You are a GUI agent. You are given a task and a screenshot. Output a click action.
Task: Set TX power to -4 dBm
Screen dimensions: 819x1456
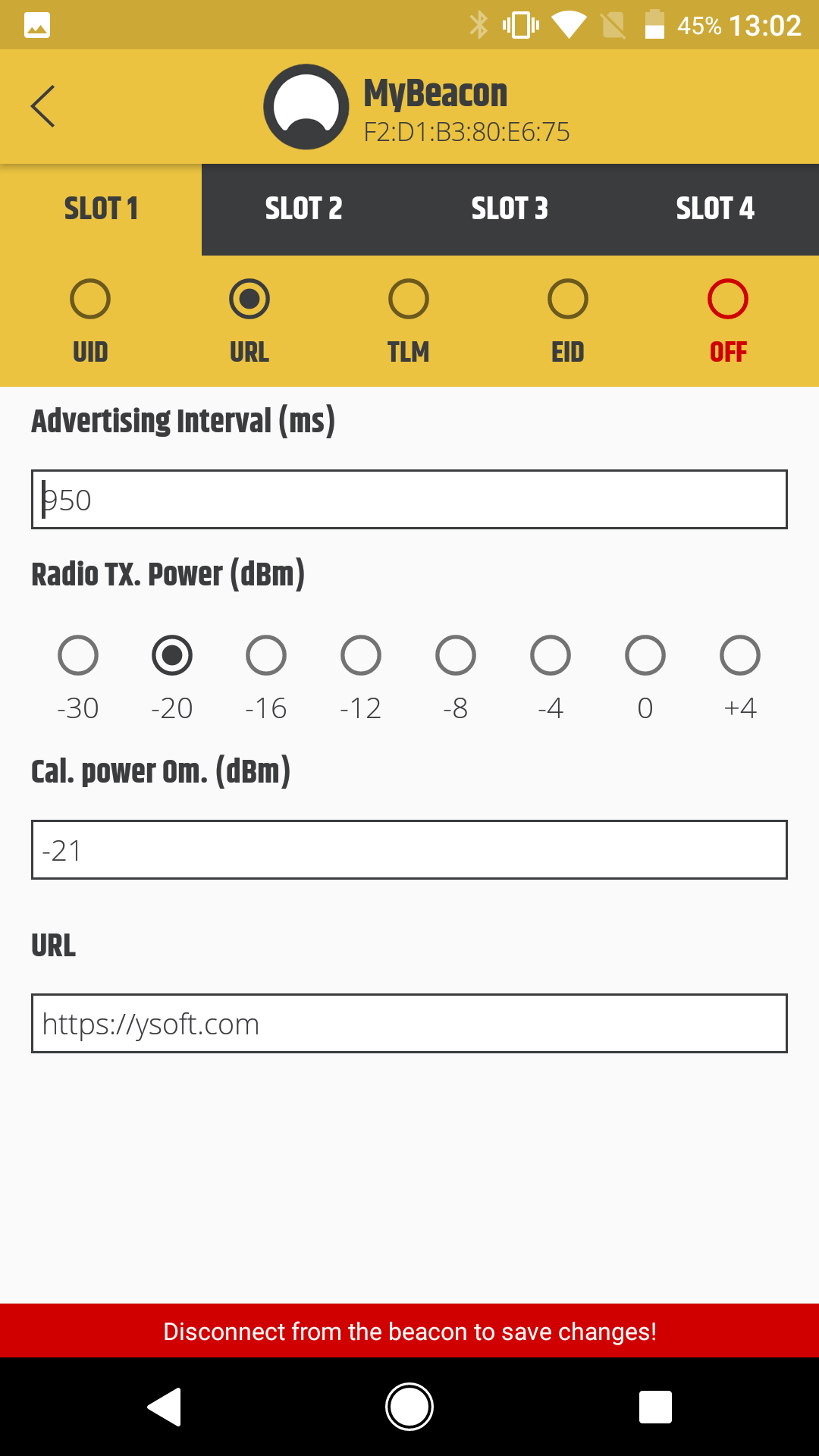point(551,655)
